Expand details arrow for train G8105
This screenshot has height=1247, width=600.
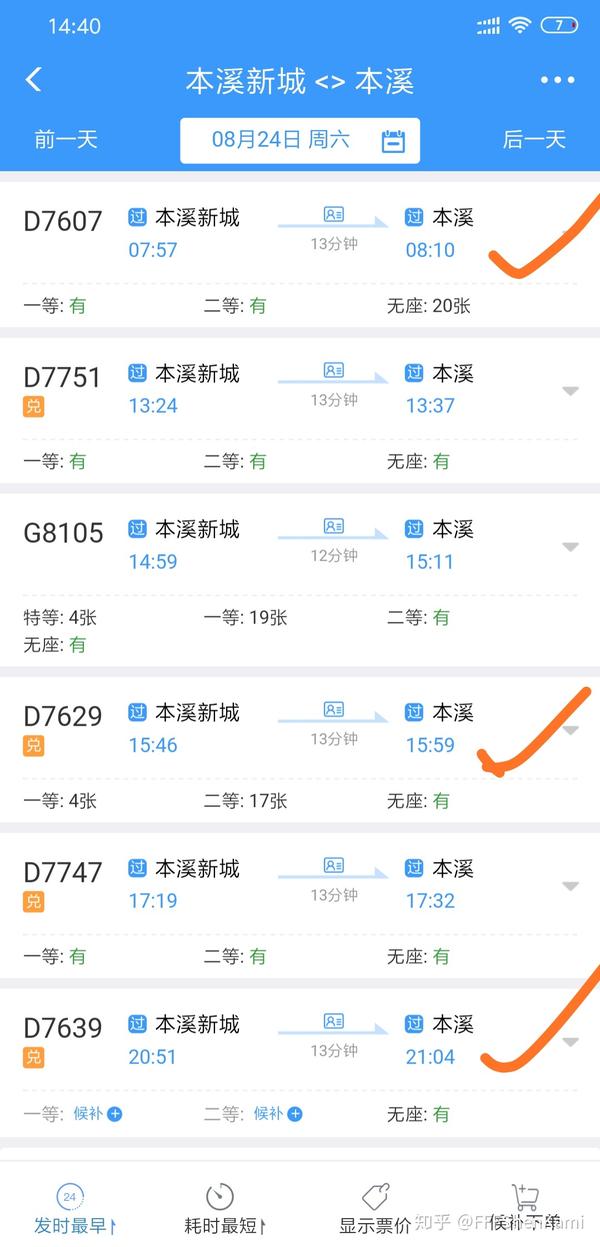coord(570,547)
